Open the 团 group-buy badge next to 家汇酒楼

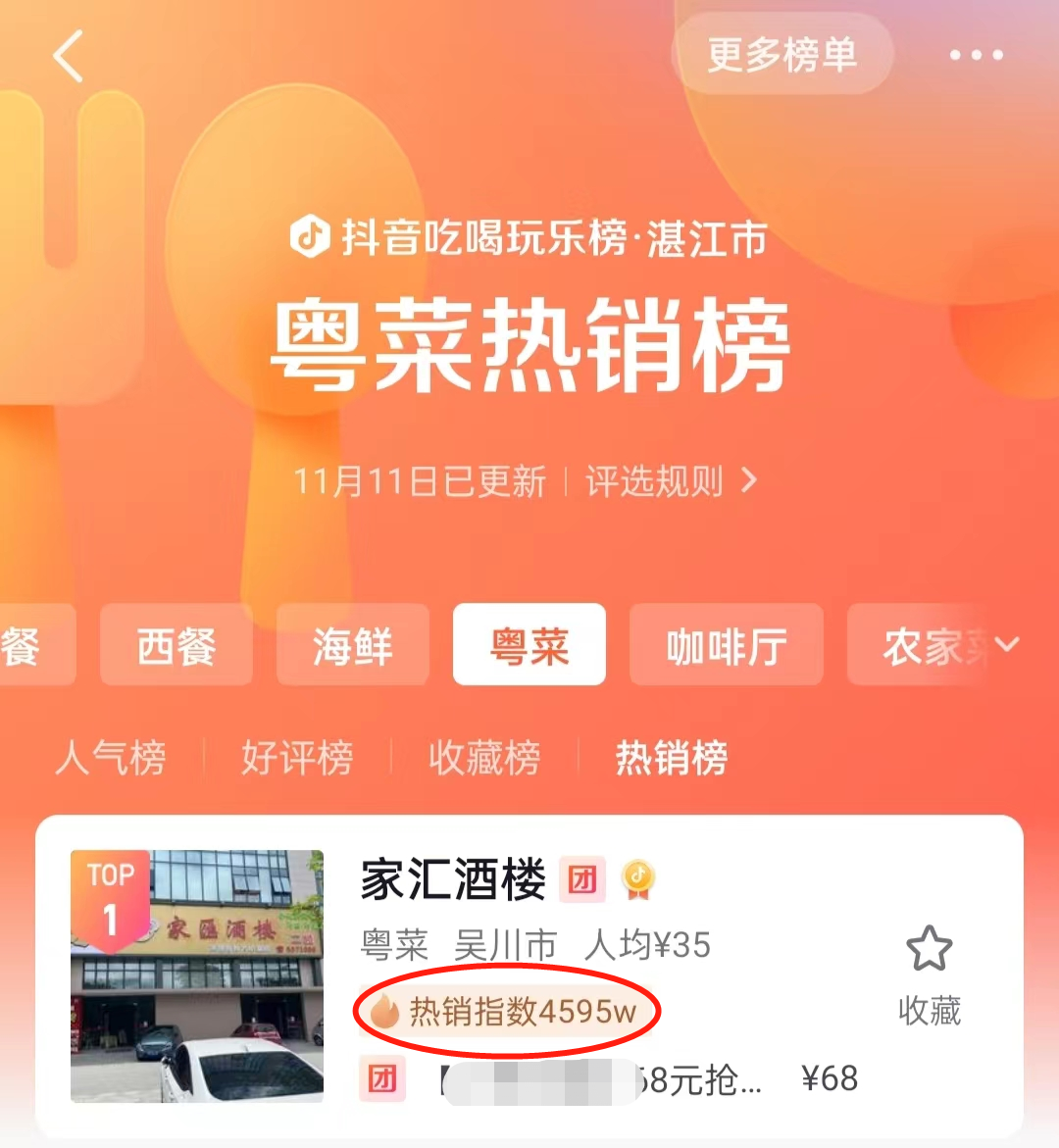(583, 881)
